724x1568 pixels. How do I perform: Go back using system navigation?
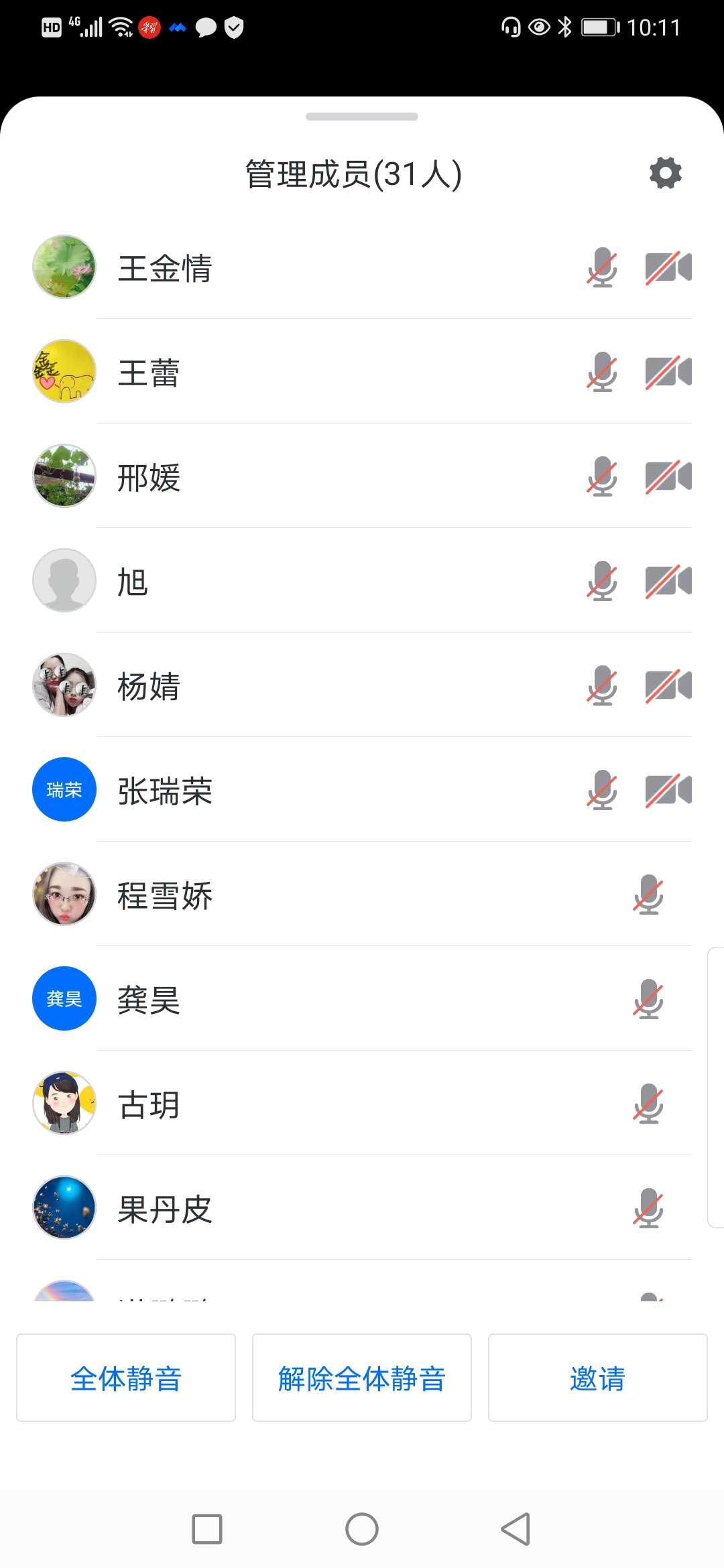[x=516, y=1529]
